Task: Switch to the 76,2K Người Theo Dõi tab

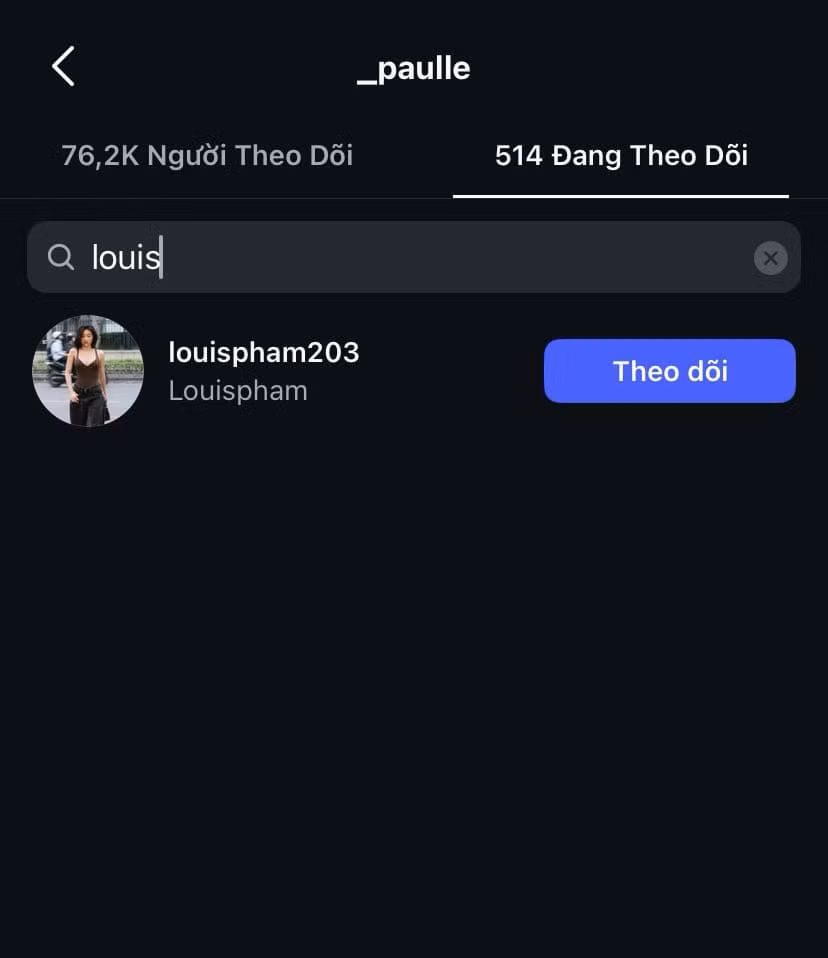Action: click(x=206, y=155)
